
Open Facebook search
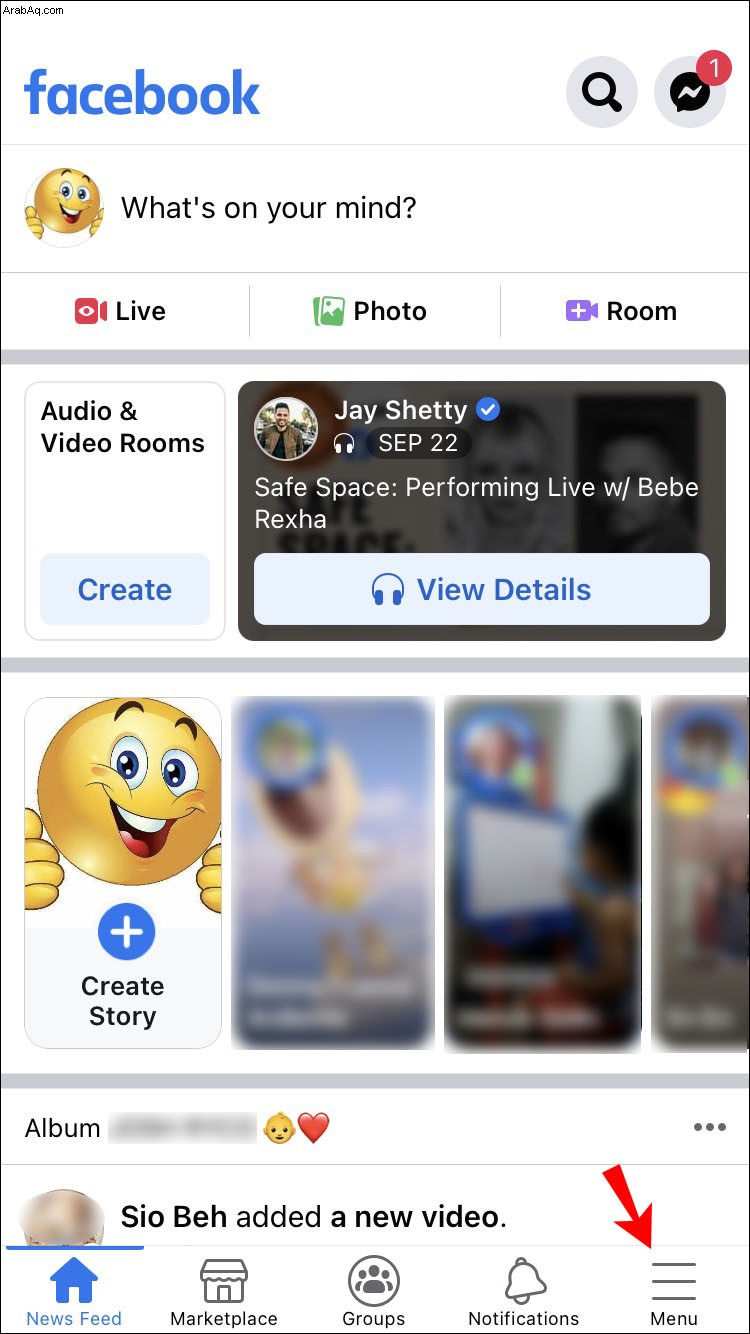click(601, 93)
